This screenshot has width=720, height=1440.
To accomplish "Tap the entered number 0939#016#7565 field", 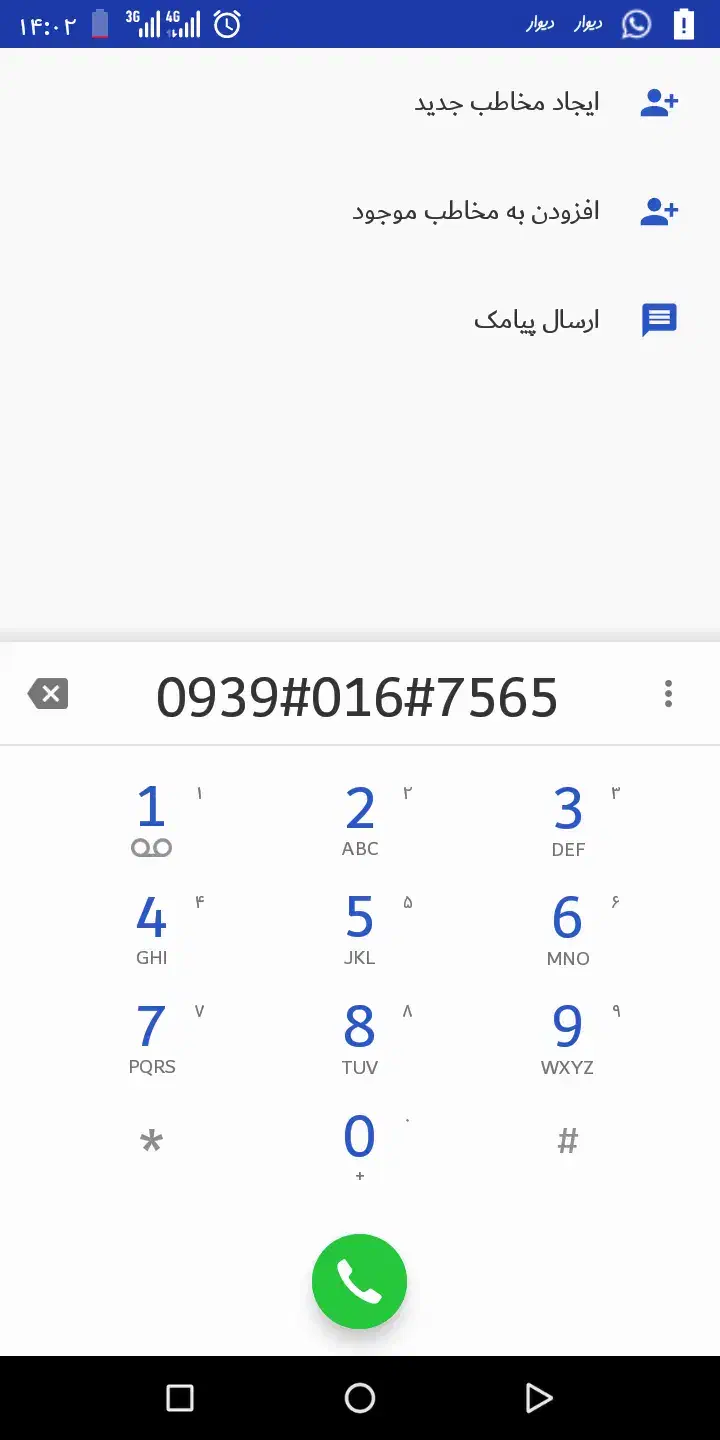I will click(x=357, y=696).
